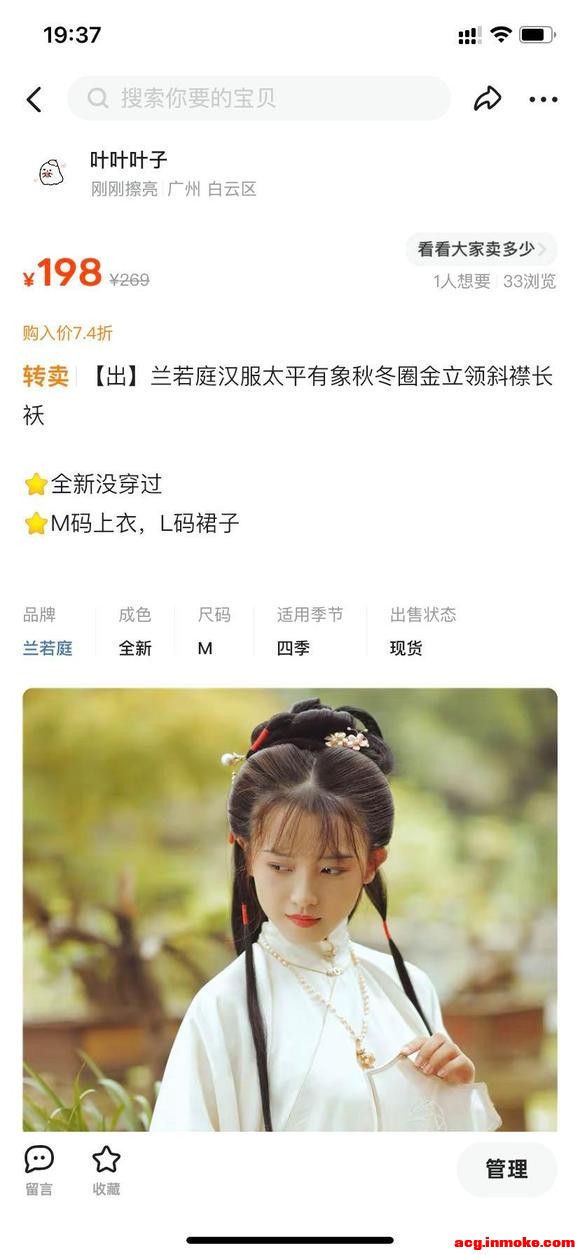Open seller 叶叶叶子's profile

[x=129, y=160]
